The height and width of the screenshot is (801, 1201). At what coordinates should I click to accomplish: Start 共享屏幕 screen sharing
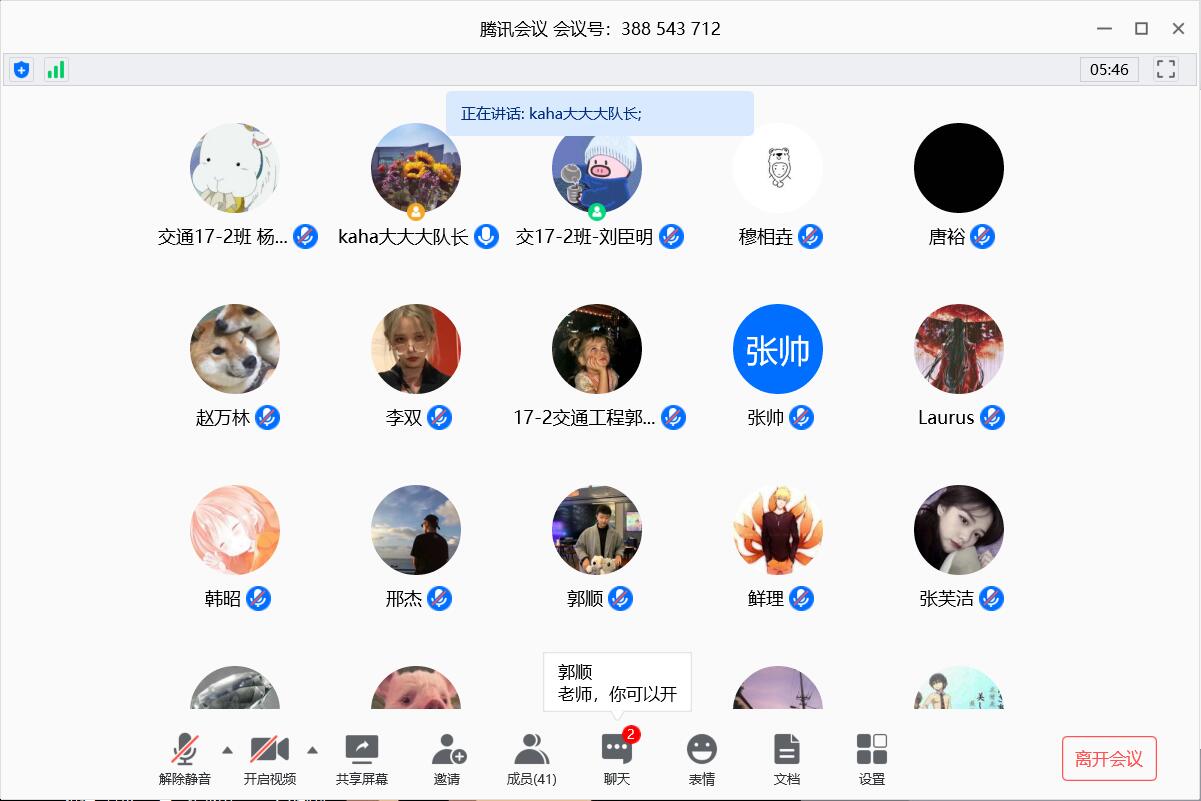pos(361,757)
